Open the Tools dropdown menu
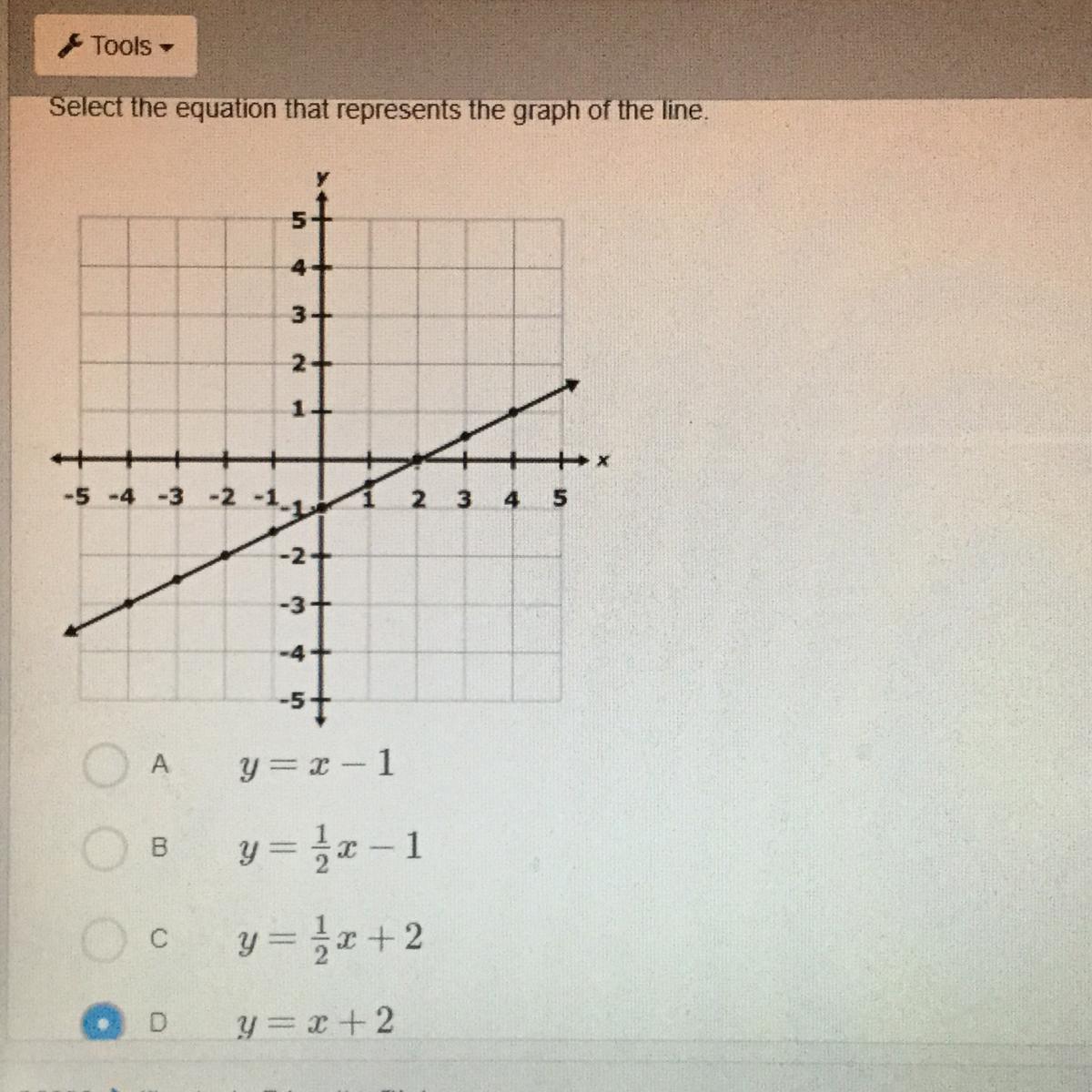The width and height of the screenshot is (1092, 1092). (115, 45)
